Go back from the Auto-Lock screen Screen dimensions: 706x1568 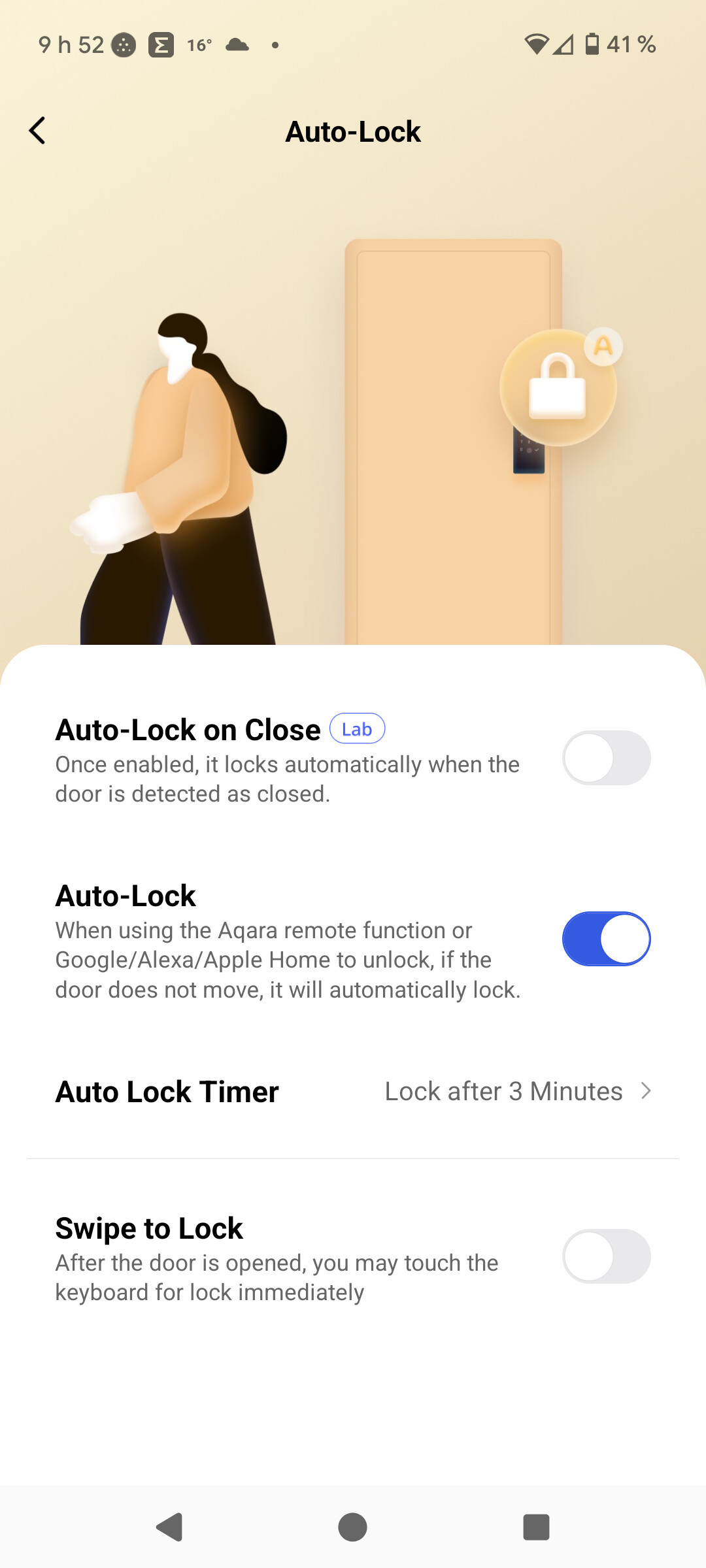click(37, 131)
